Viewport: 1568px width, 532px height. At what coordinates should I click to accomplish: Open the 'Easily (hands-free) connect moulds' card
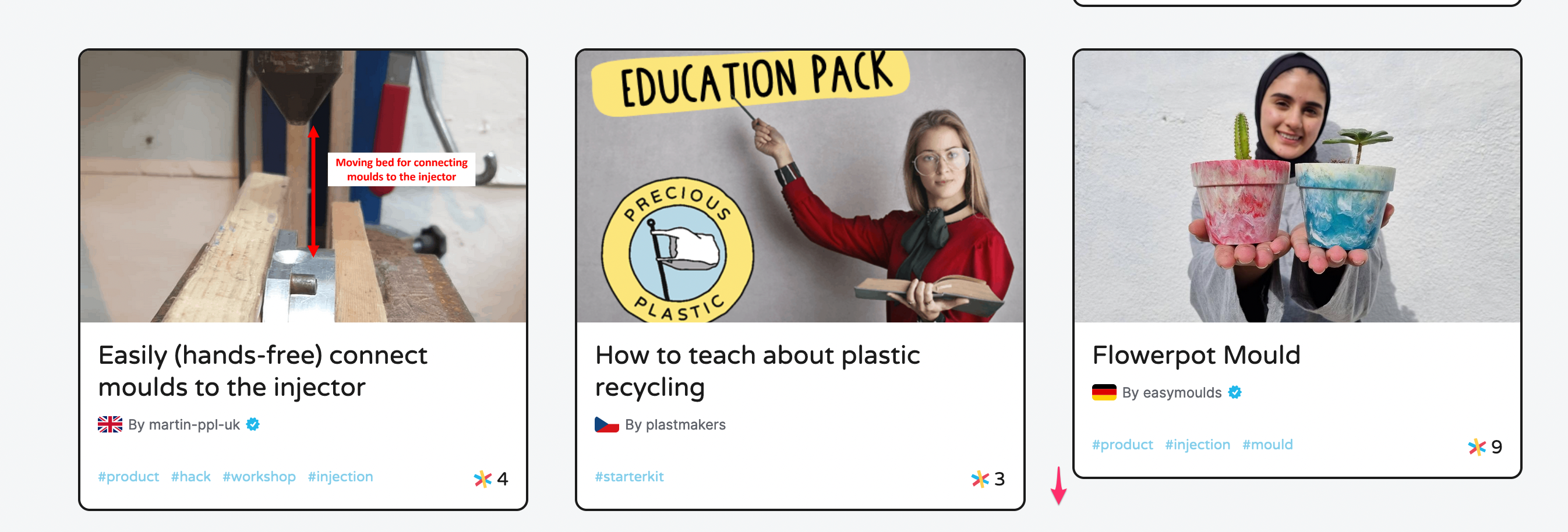click(x=262, y=370)
